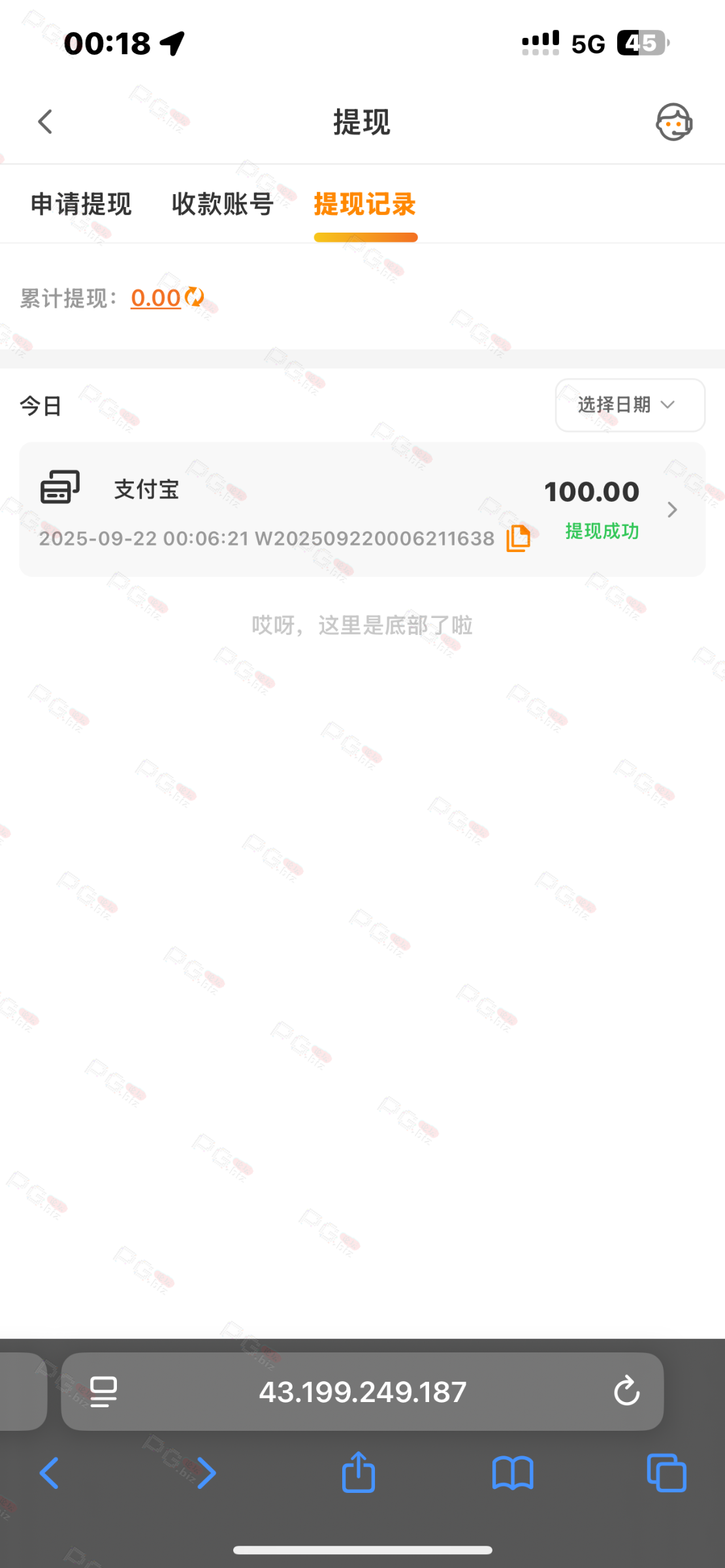Open customer service headset icon

pos(673,122)
